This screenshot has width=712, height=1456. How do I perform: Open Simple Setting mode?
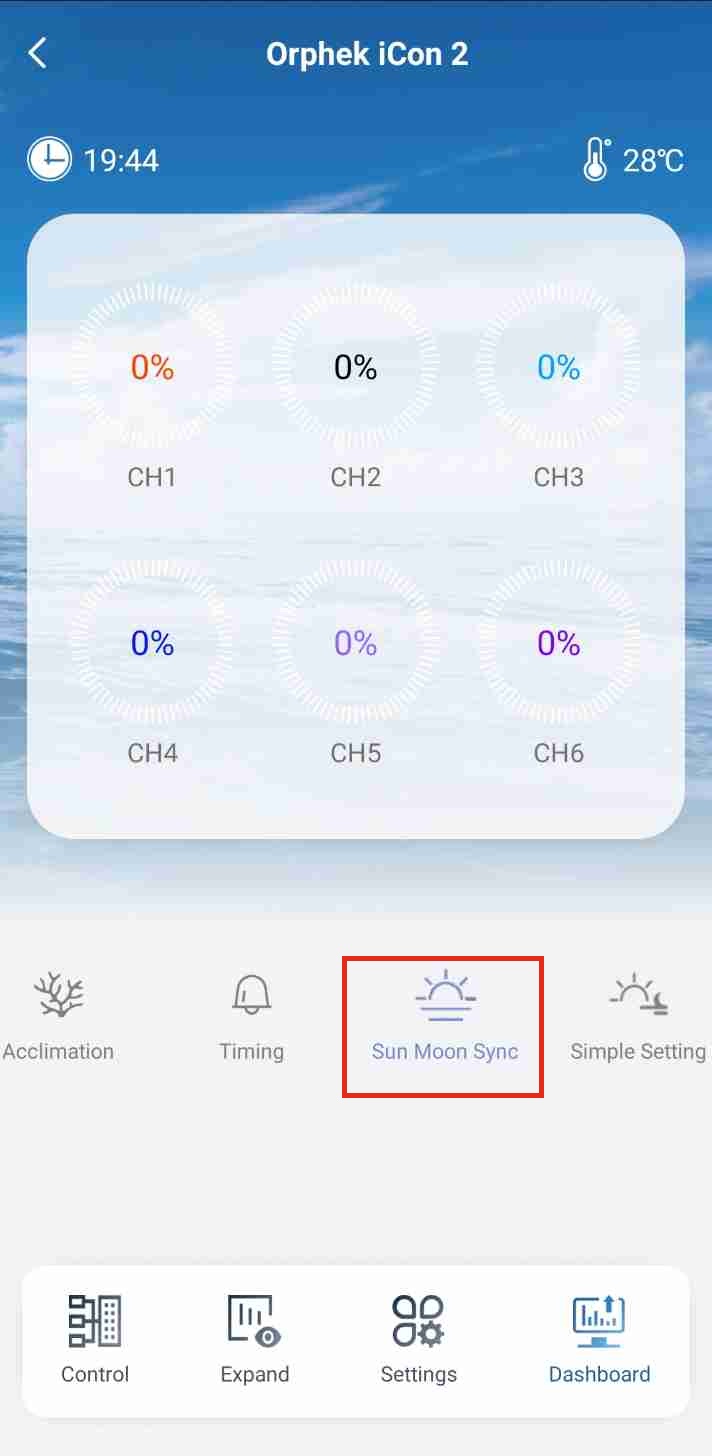pos(638,1017)
